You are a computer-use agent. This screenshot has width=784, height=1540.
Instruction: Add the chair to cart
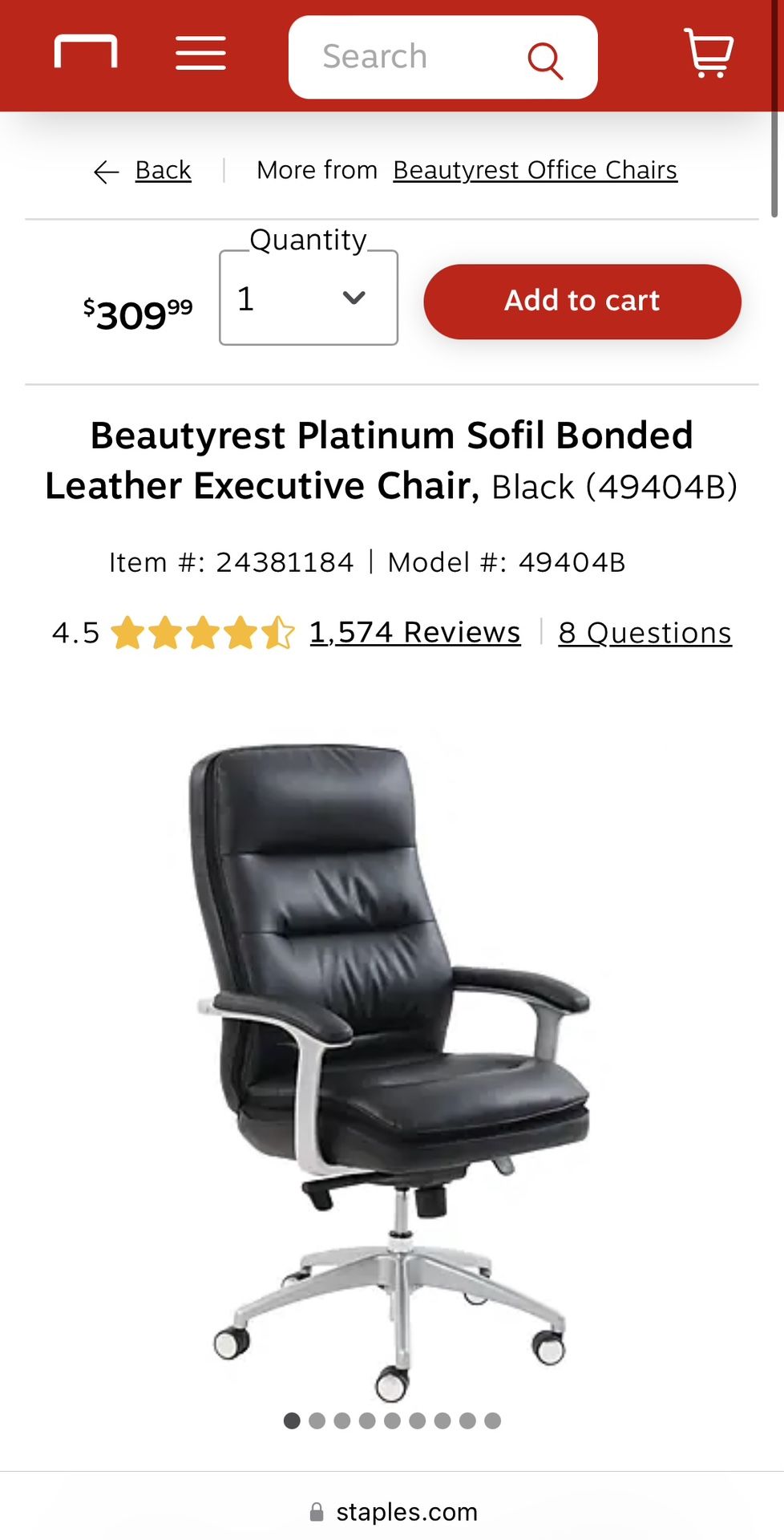(x=582, y=302)
